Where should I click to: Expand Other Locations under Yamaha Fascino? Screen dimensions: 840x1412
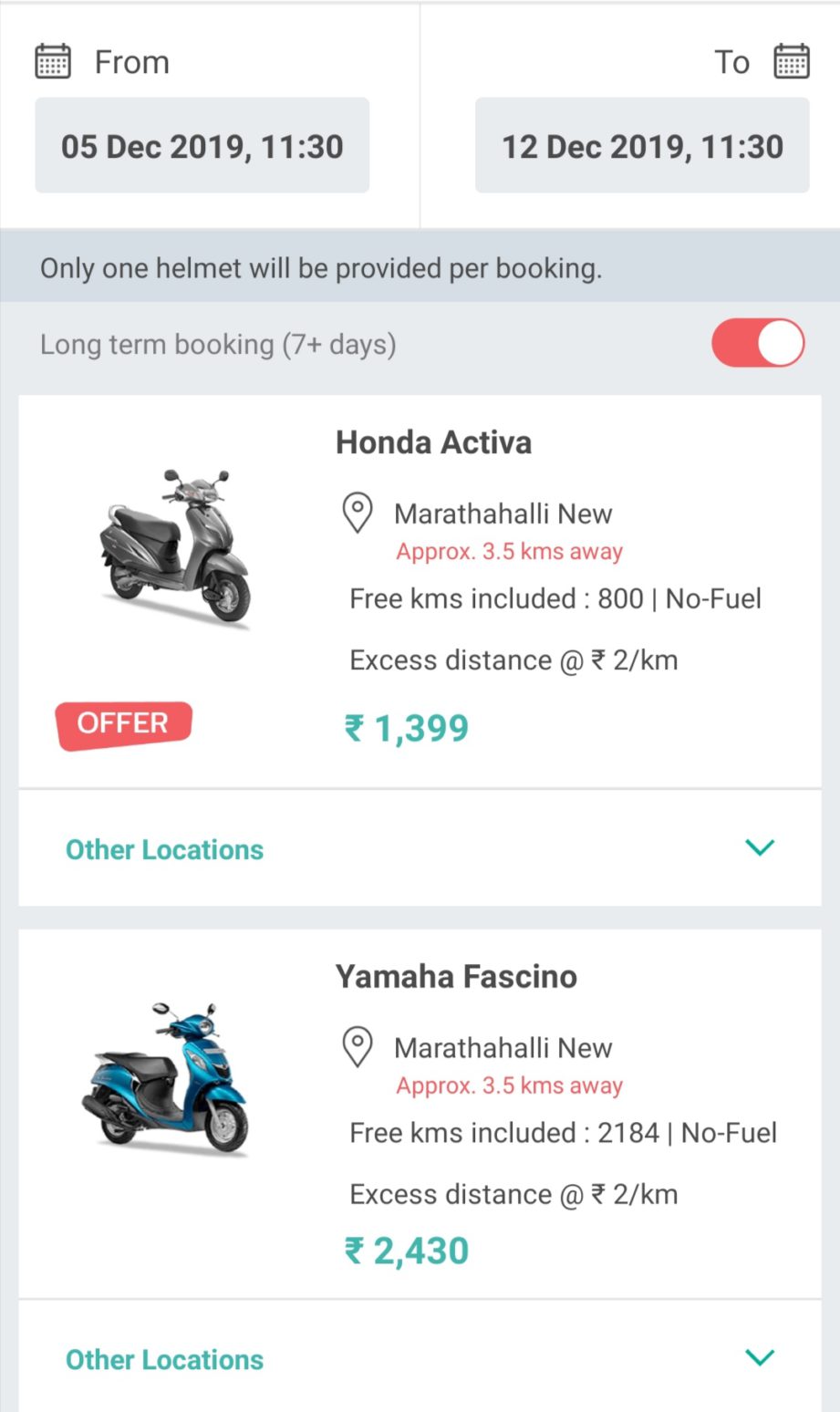[x=420, y=1358]
